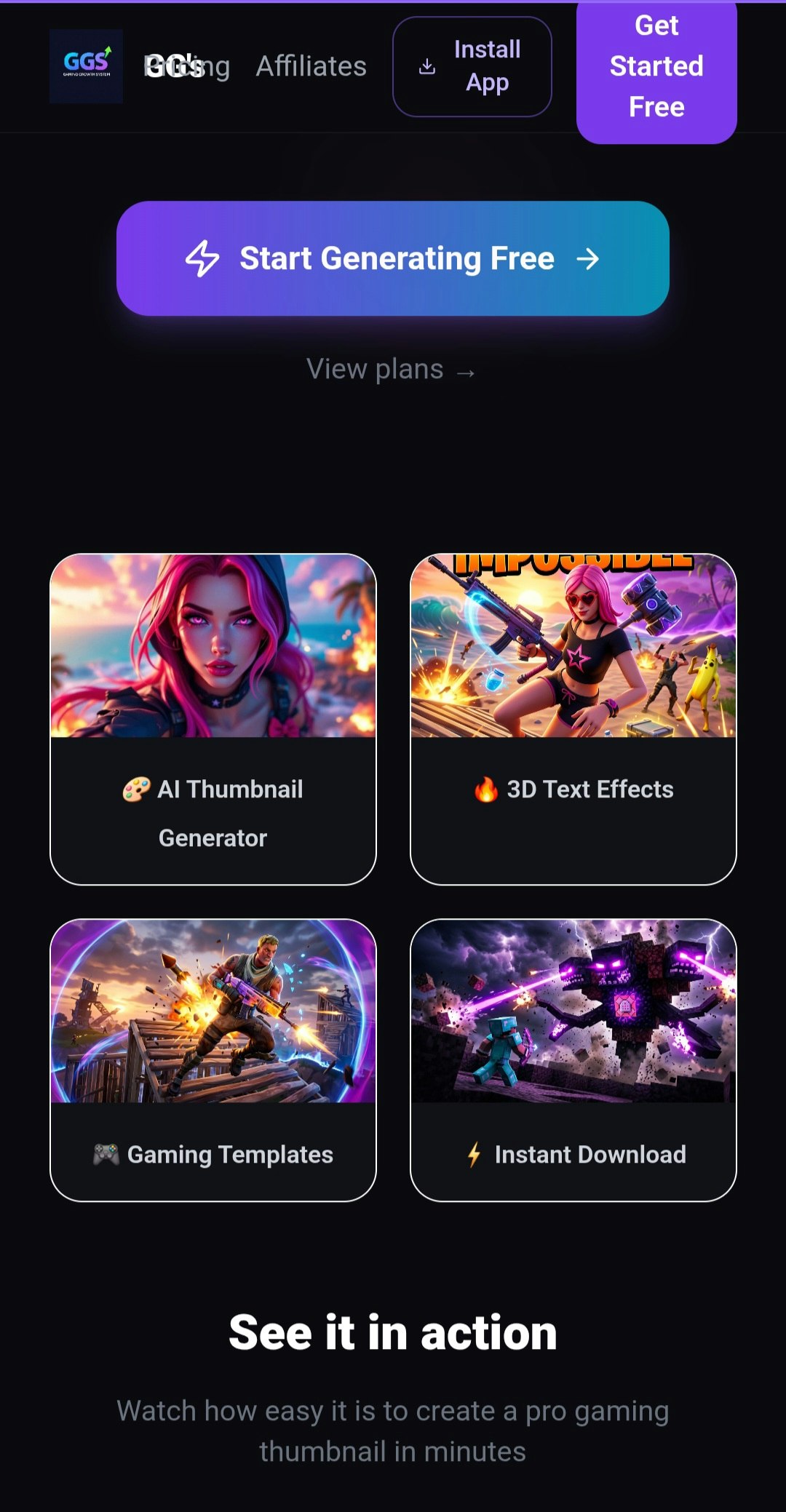Click the lightning emoji on Instant Download
The height and width of the screenshot is (1512, 786).
point(474,1154)
